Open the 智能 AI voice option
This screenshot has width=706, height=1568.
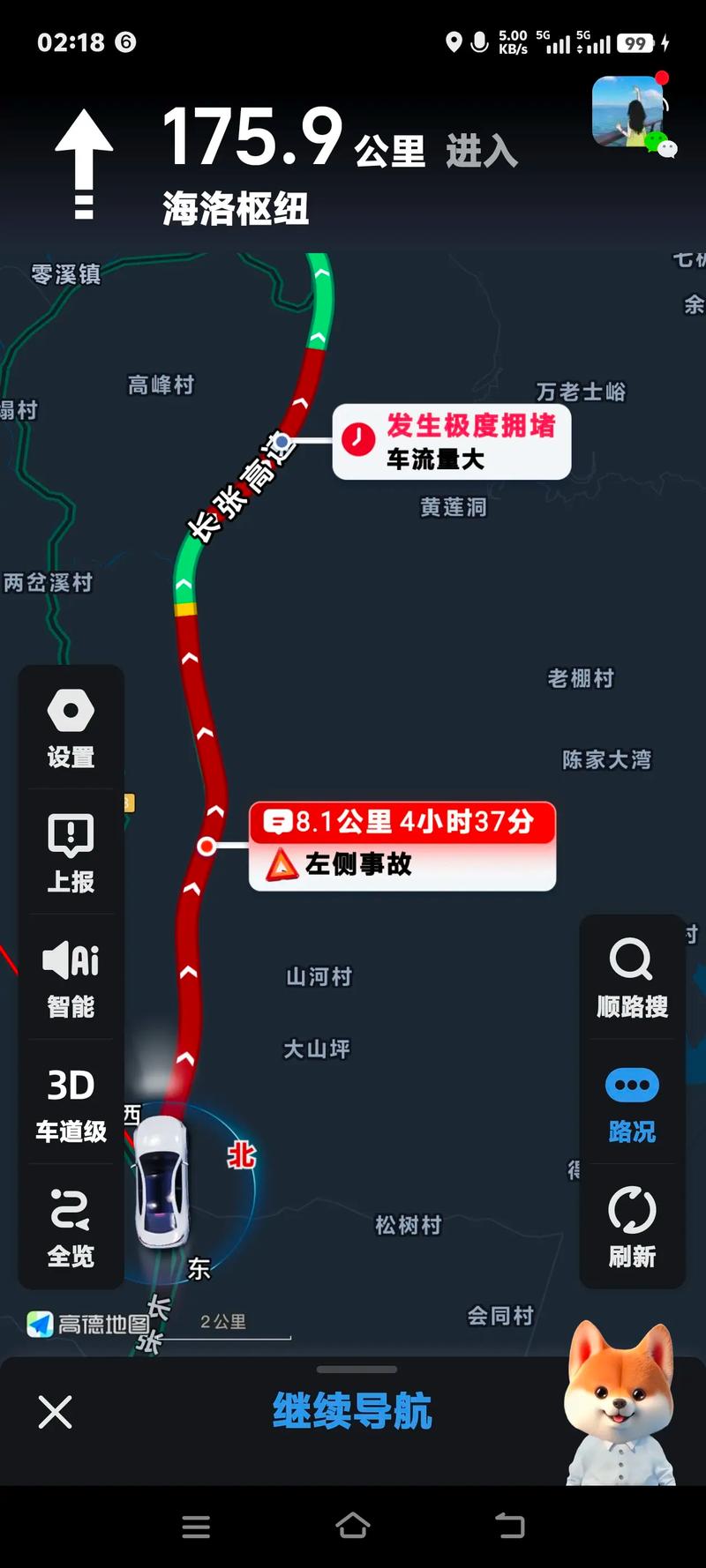click(71, 977)
